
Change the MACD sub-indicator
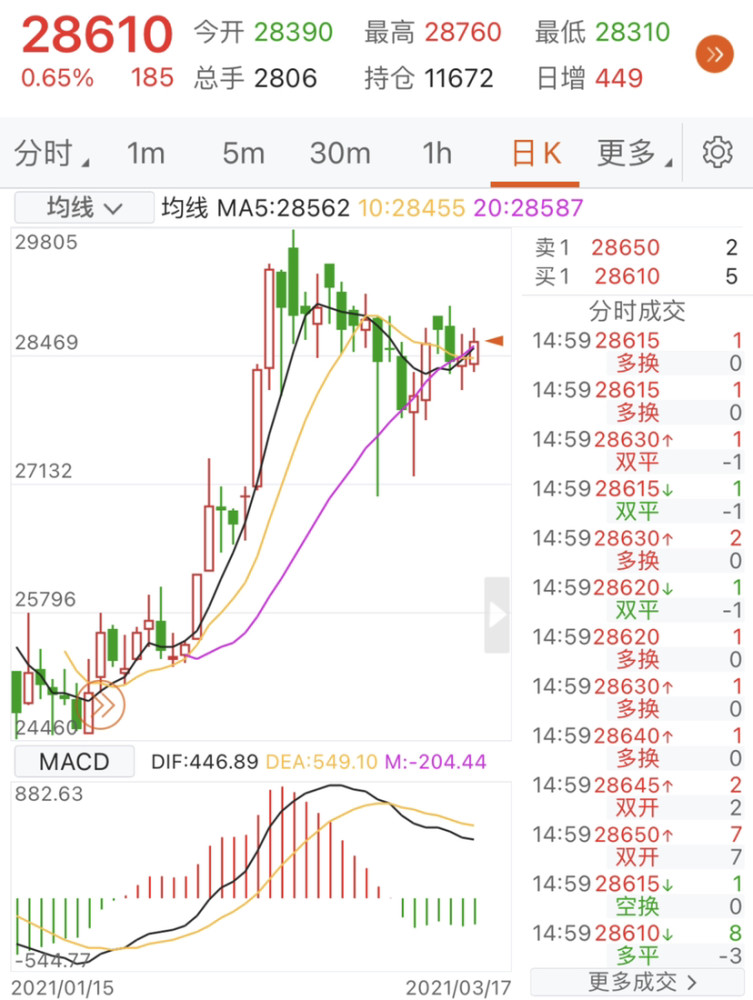tap(74, 762)
